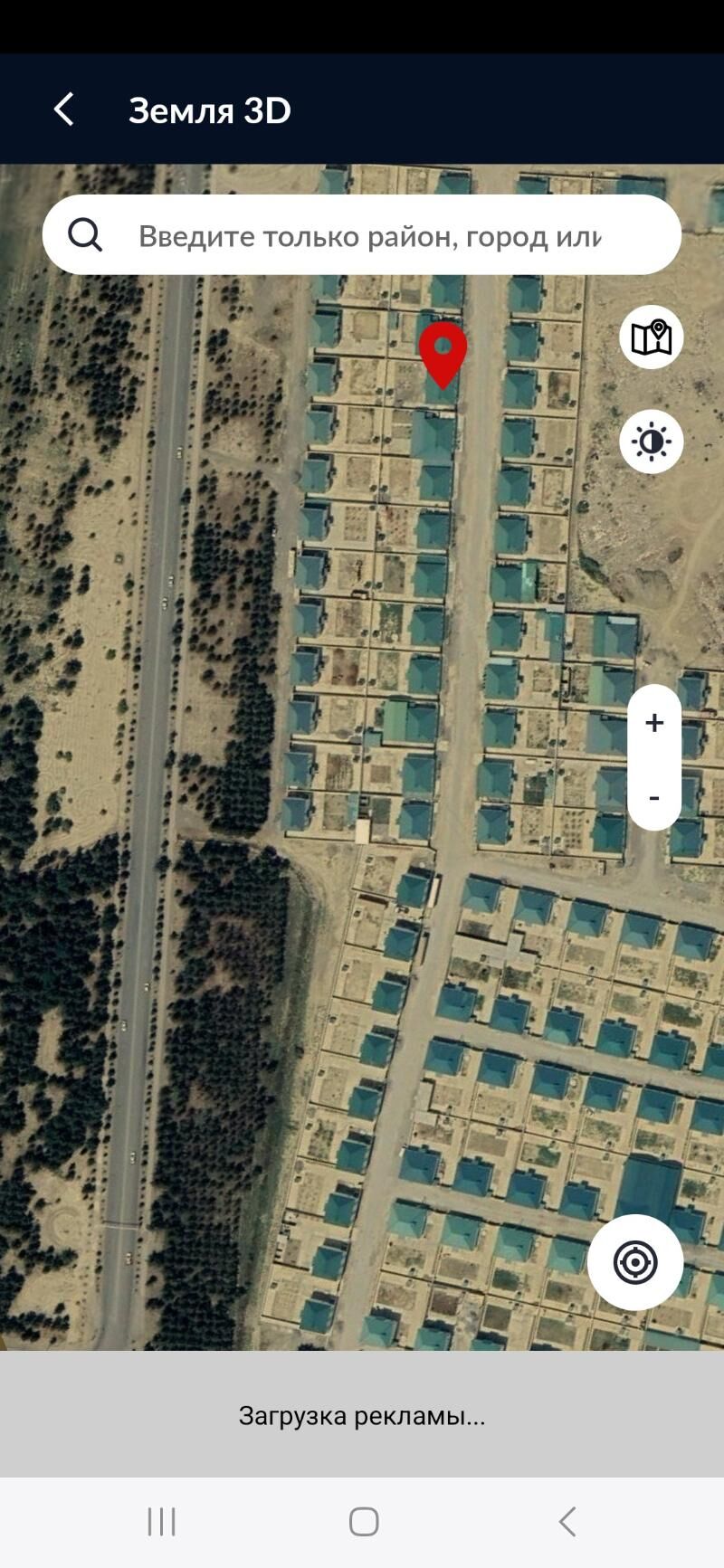This screenshot has width=724, height=1568.
Task: Zoom out with the minus button
Action: (x=654, y=797)
